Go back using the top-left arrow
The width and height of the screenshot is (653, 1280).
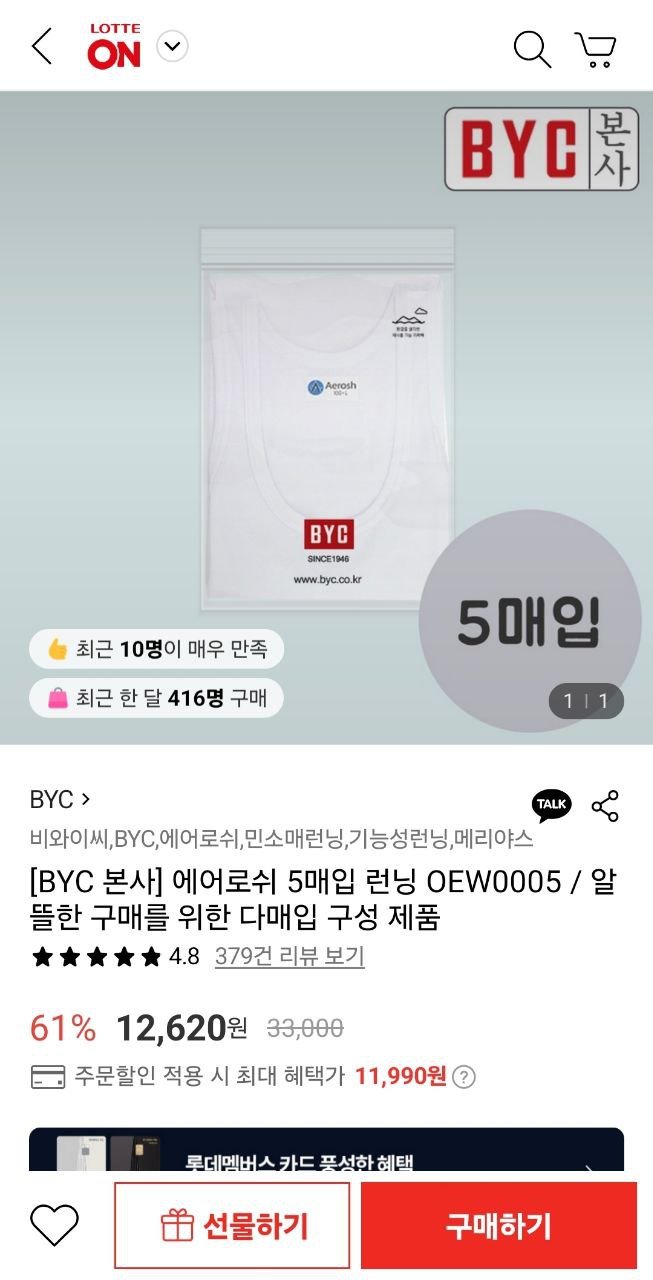tap(42, 47)
